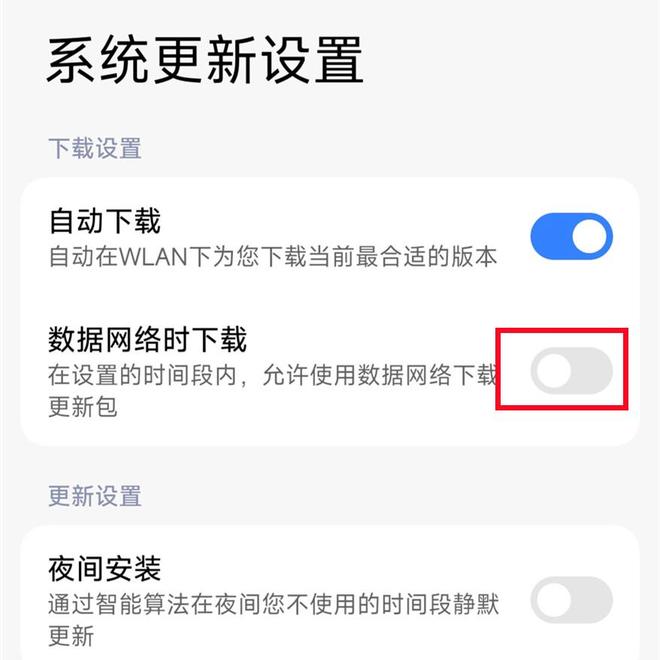The height and width of the screenshot is (660, 660).
Task: Enable the 数据网络时下载 switch
Action: click(570, 372)
